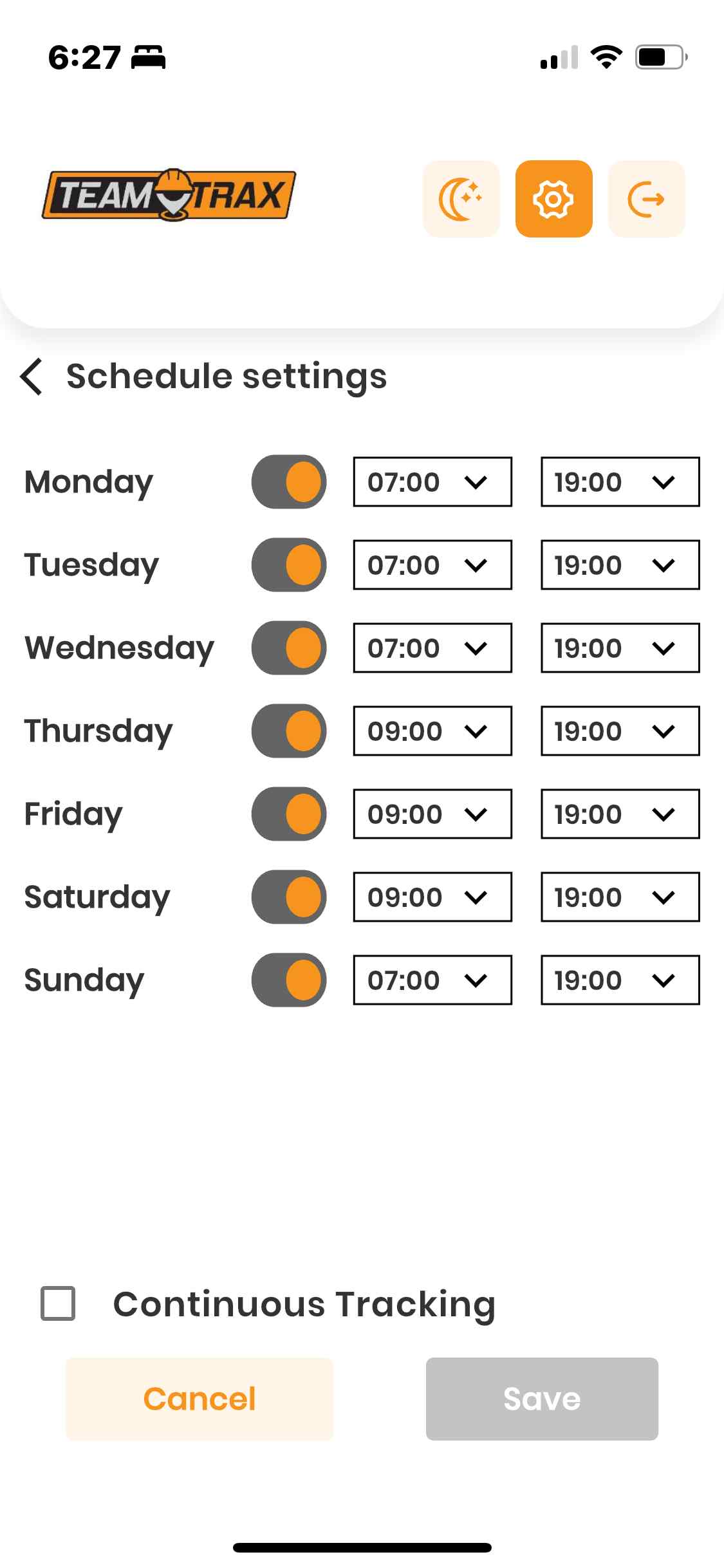This screenshot has height=1568, width=724.
Task: Disable Sunday schedule toggle
Action: coord(289,980)
